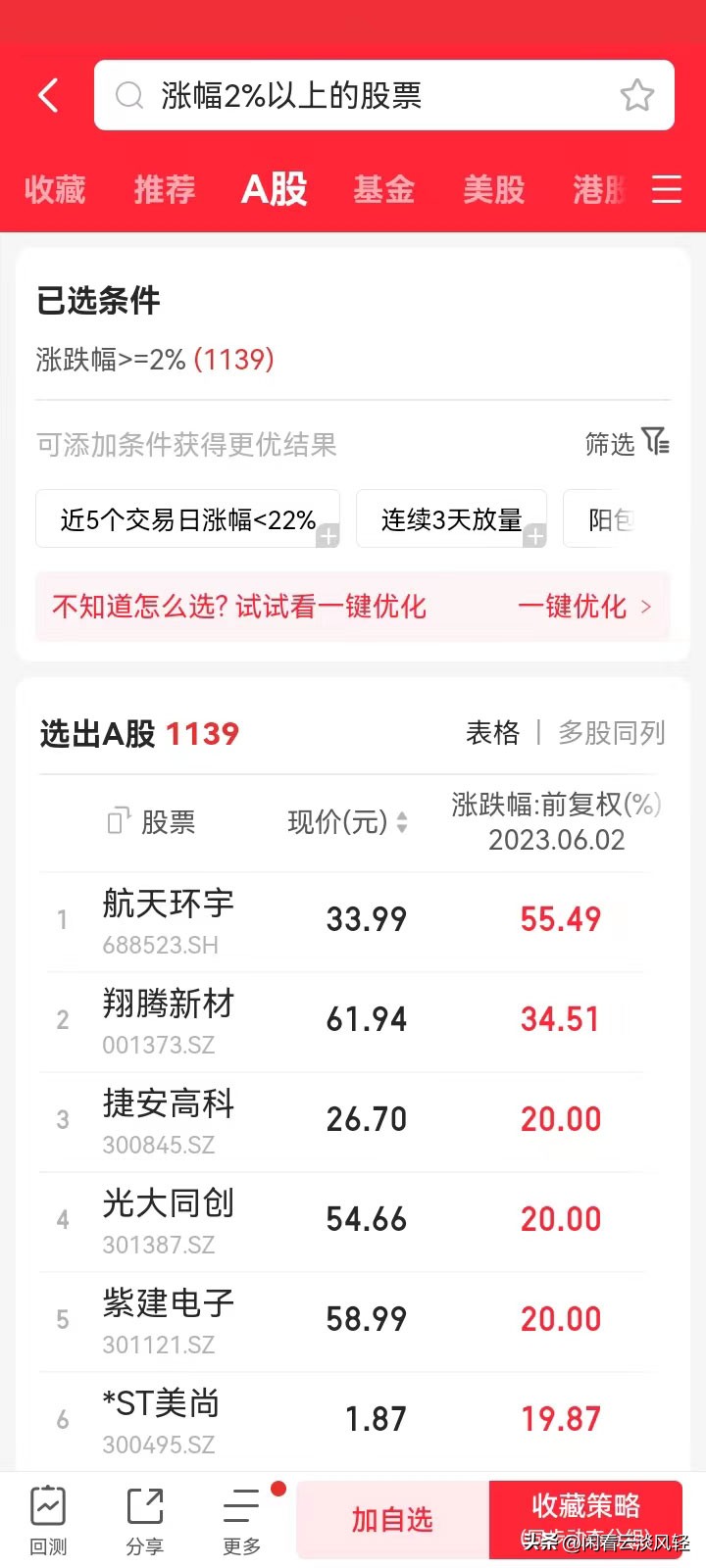The image size is (706, 1568).
Task: Add condition 近5个交易日涨幅<22%
Action: [x=187, y=517]
